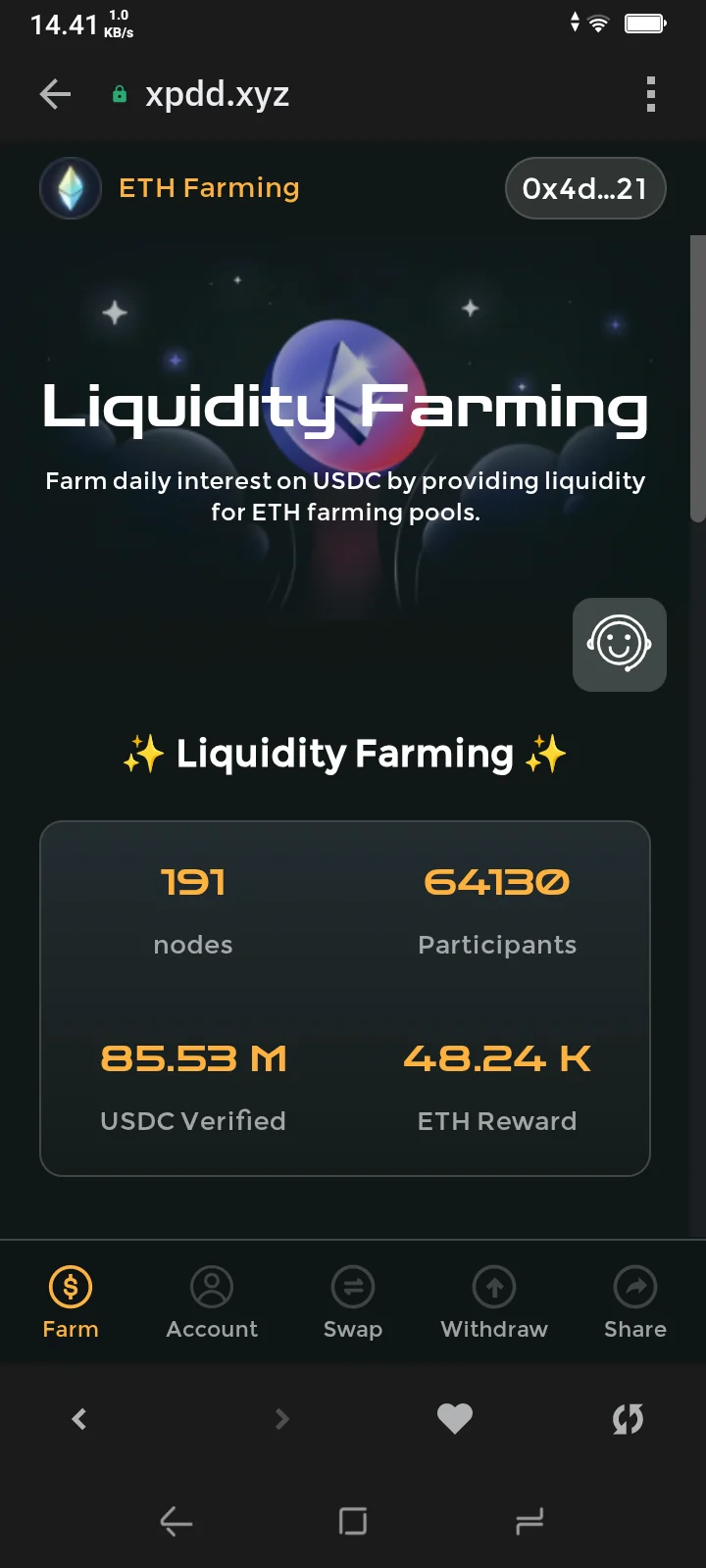The height and width of the screenshot is (1568, 706).
Task: Tap the system back button
Action: [x=176, y=1521]
